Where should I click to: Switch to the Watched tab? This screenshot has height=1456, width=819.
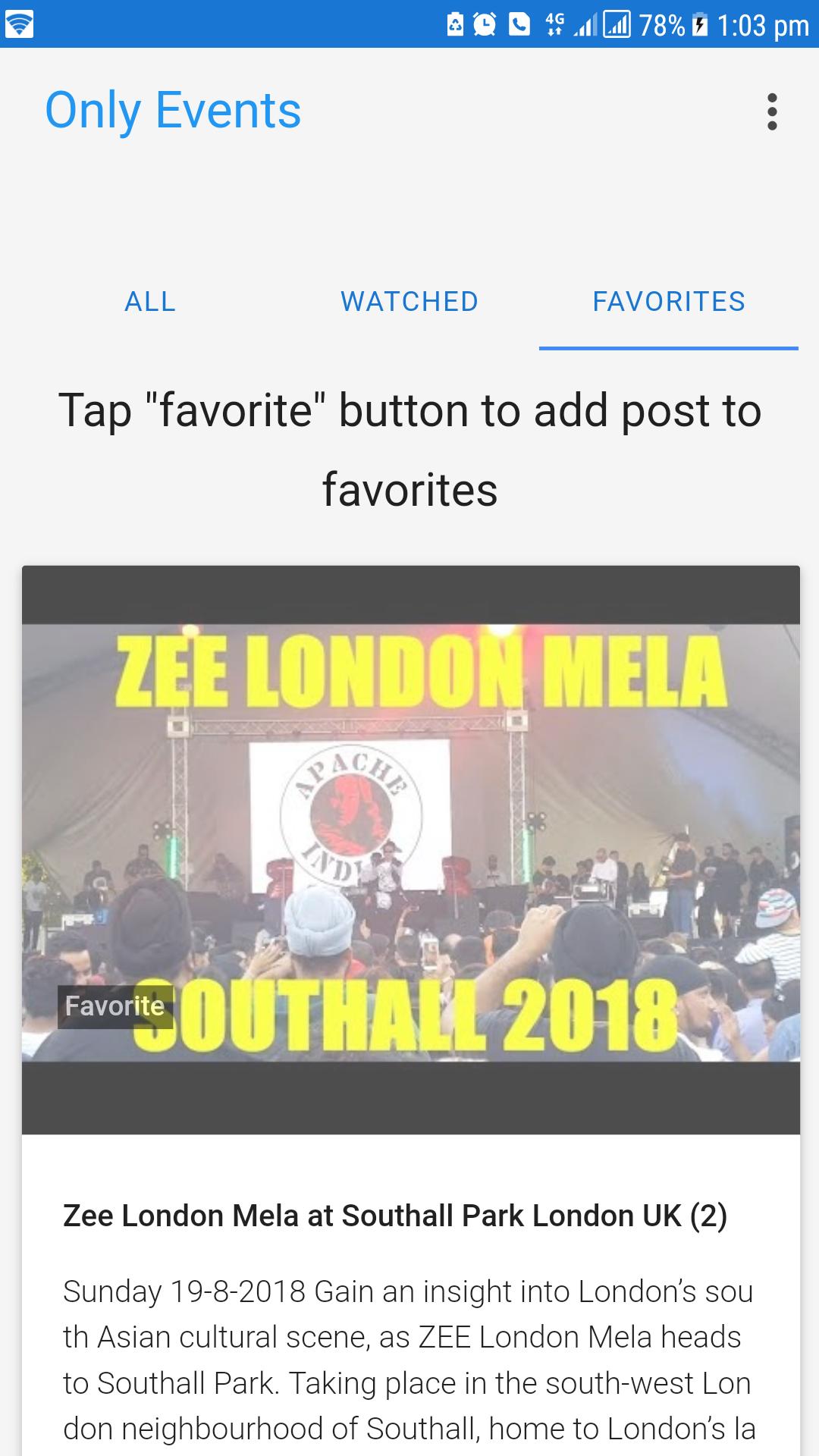[x=409, y=302]
